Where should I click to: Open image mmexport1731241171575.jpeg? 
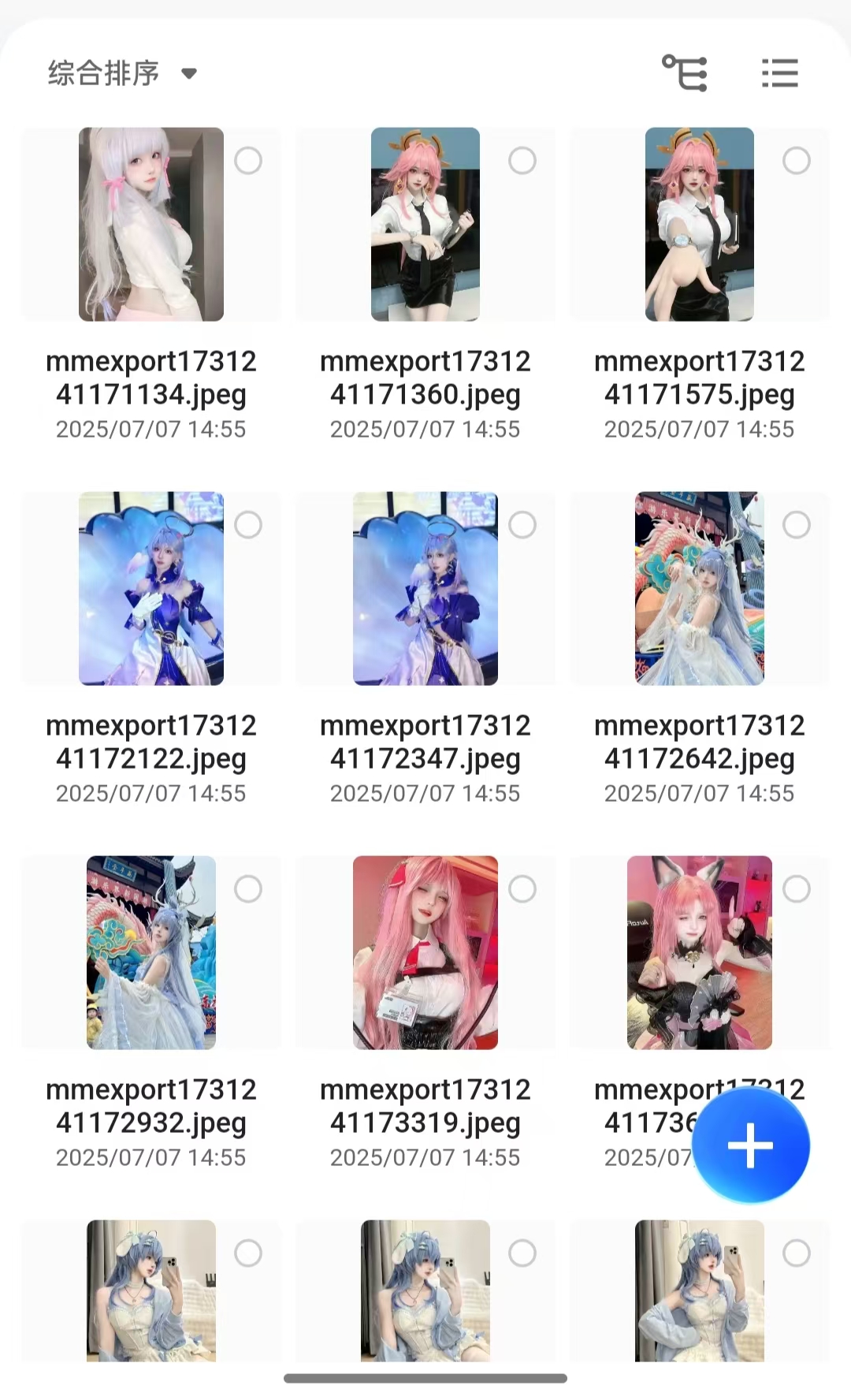click(699, 225)
